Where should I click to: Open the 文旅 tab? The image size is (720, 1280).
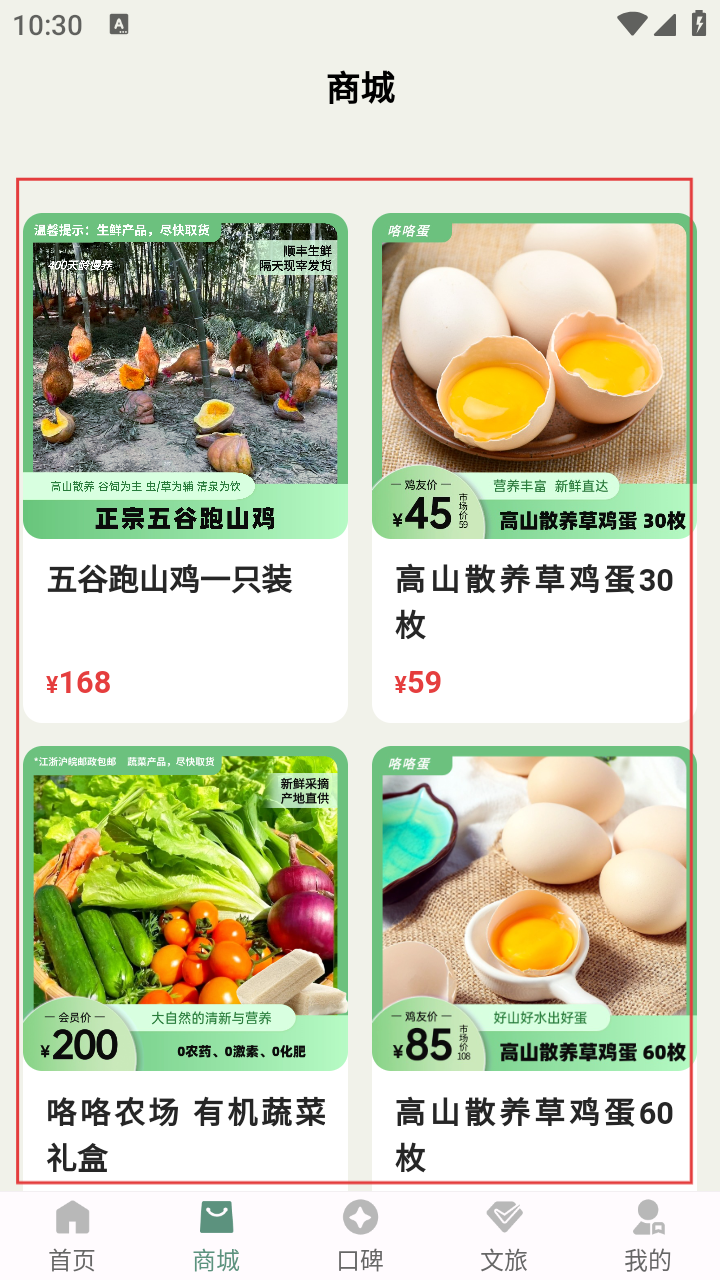tap(504, 1236)
